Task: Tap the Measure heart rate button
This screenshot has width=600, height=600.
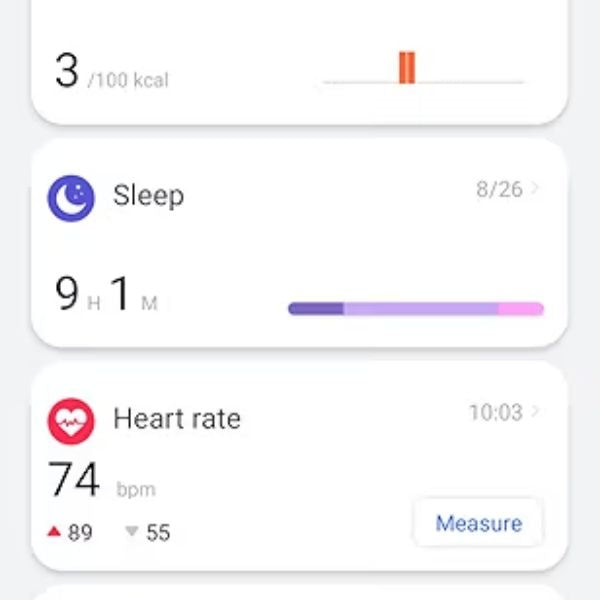Action: [x=478, y=523]
